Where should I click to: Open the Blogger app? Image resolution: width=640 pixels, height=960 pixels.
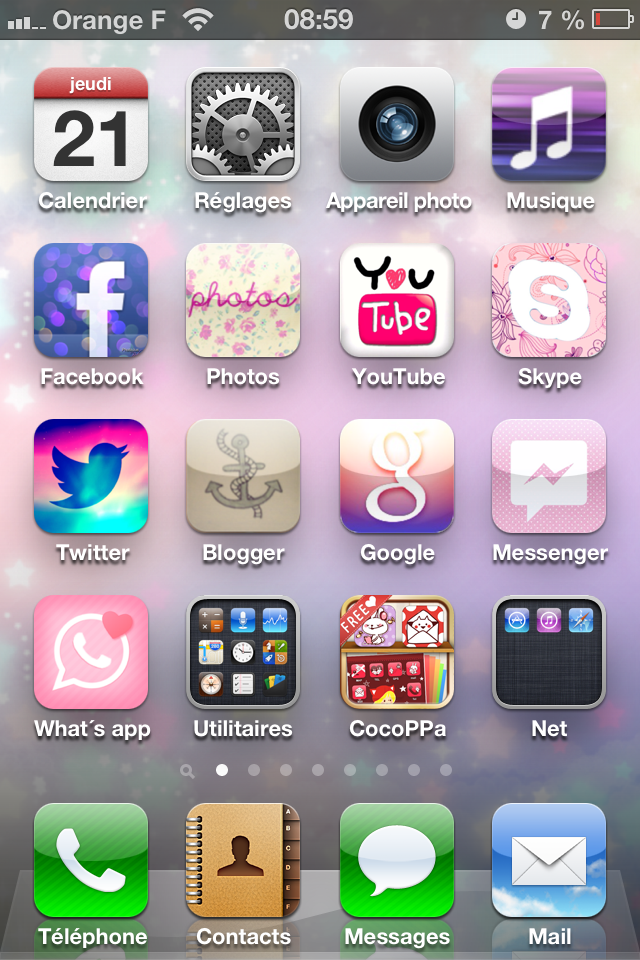click(243, 477)
